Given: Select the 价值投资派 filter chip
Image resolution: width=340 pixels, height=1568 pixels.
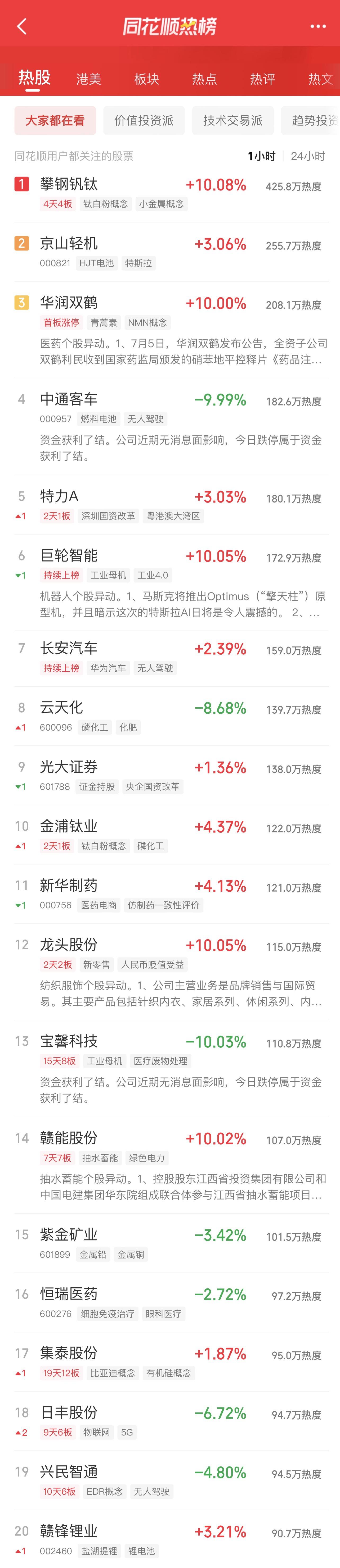Looking at the screenshot, I should (144, 121).
